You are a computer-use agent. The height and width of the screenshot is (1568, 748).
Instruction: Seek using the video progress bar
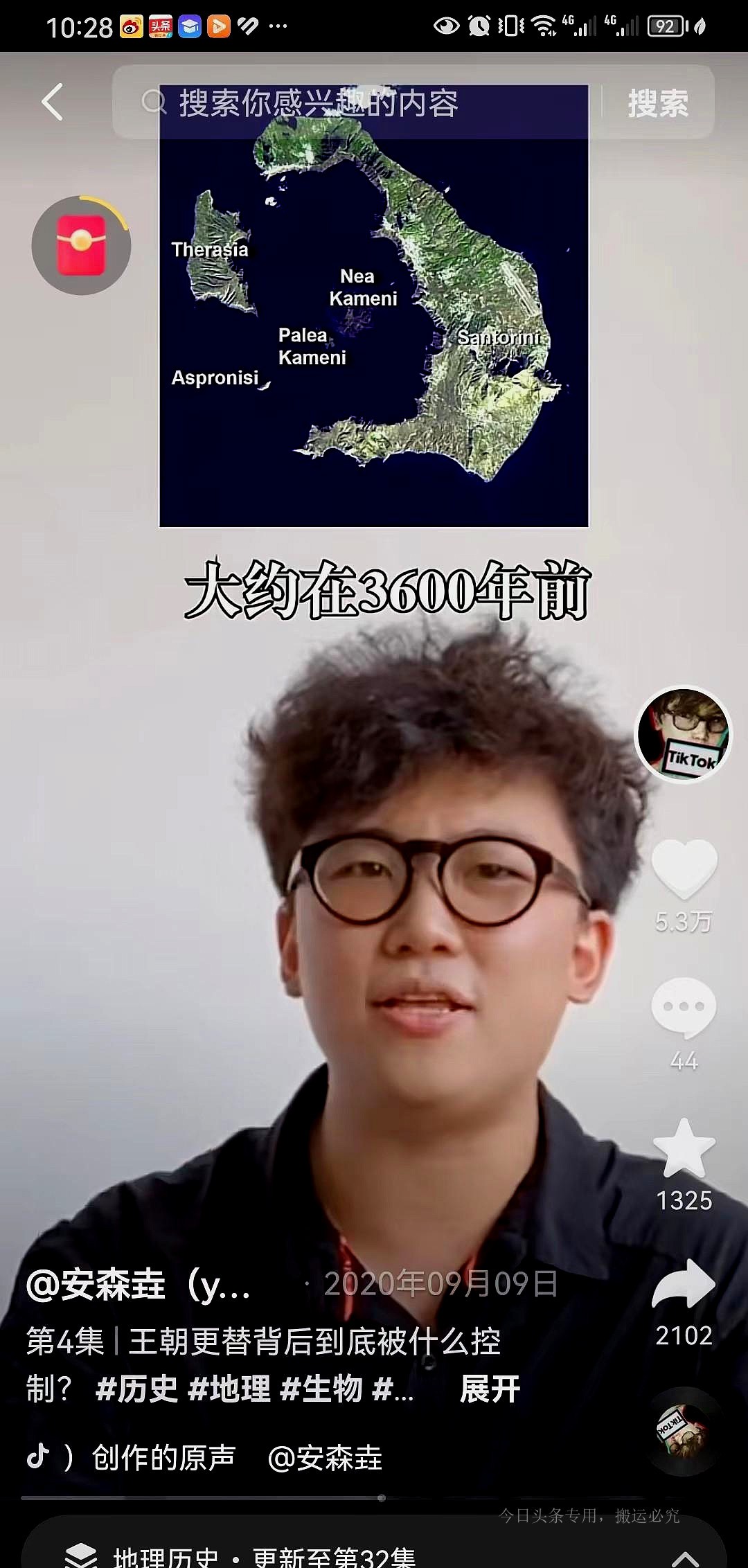[x=381, y=1497]
